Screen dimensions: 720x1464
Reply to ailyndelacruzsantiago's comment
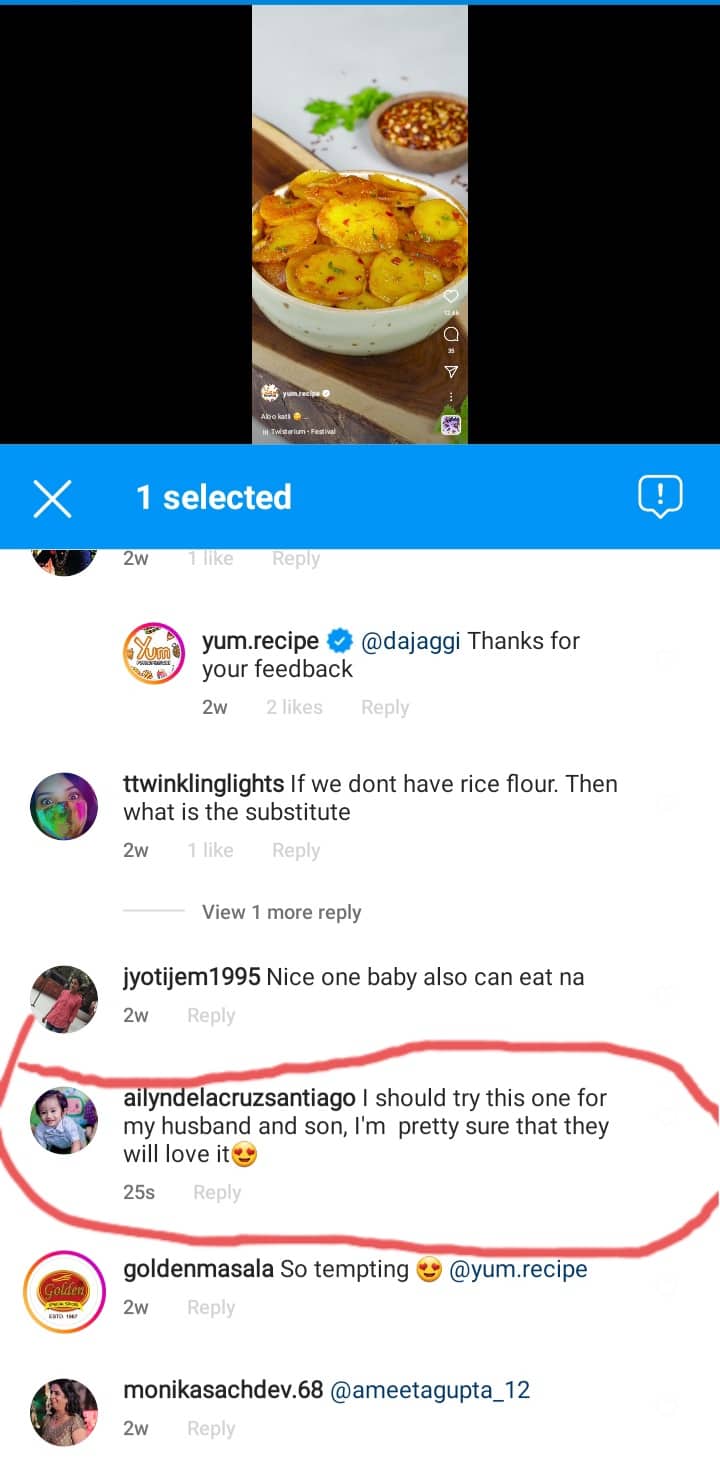pyautogui.click(x=217, y=1192)
